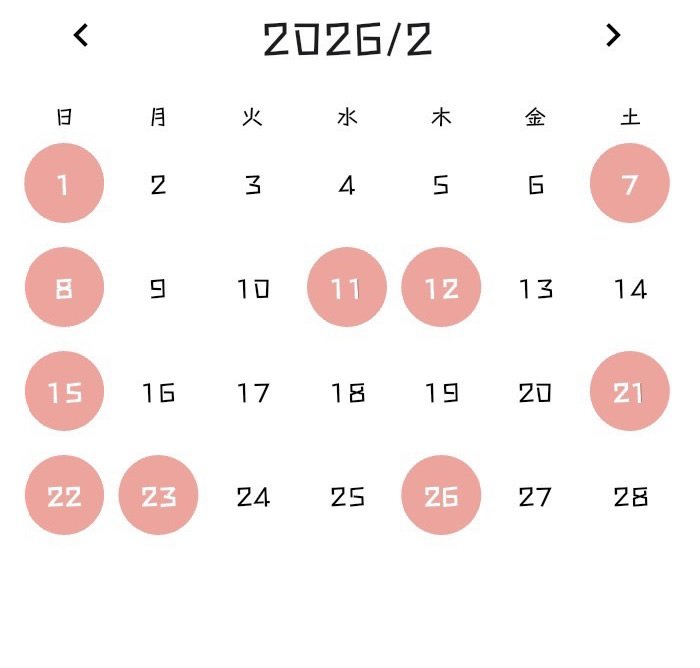This screenshot has width=700, height=668.
Task: Select February 1 on the calendar
Action: coord(64,184)
